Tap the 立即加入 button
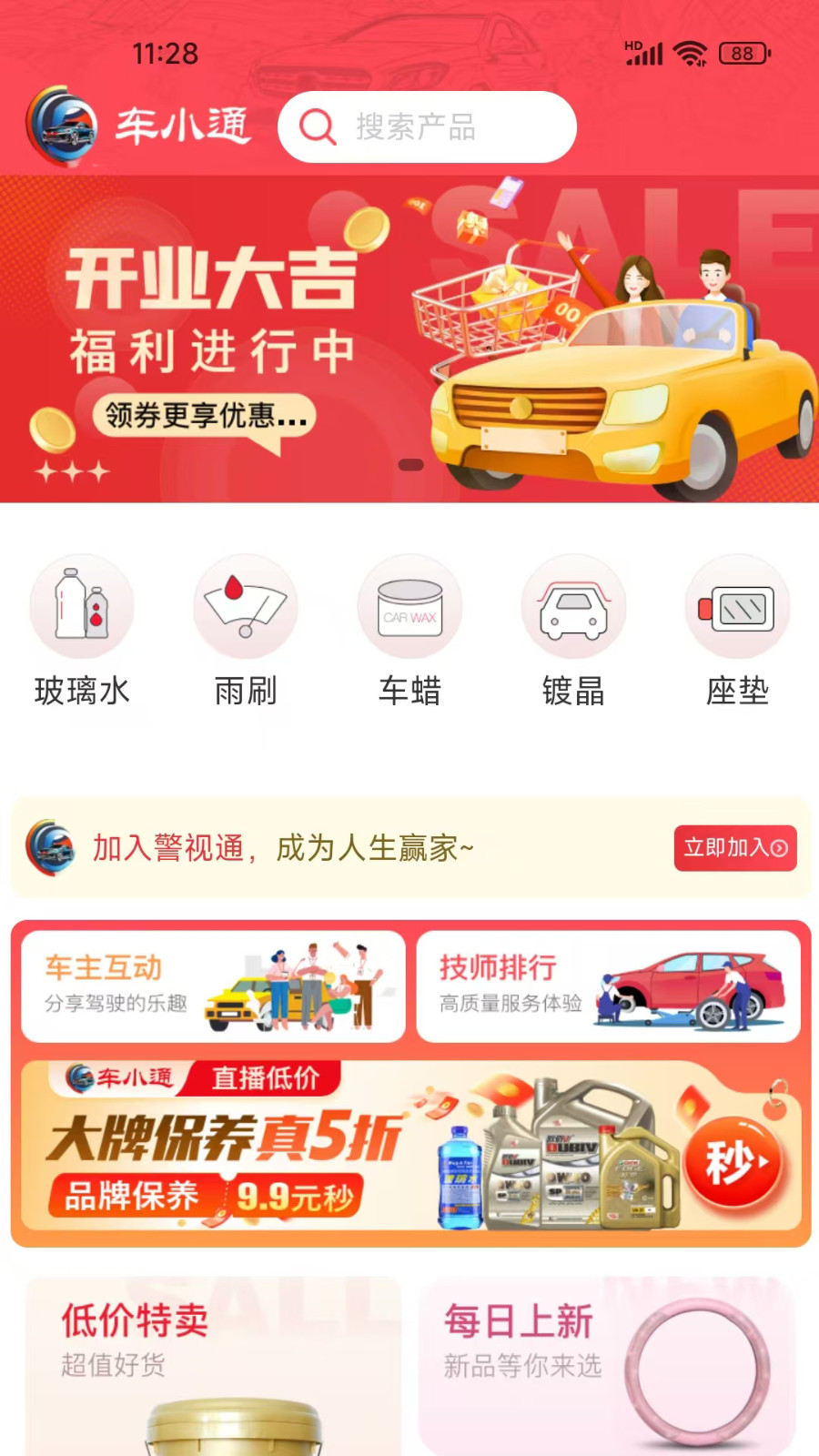Viewport: 819px width, 1456px height. (x=734, y=848)
